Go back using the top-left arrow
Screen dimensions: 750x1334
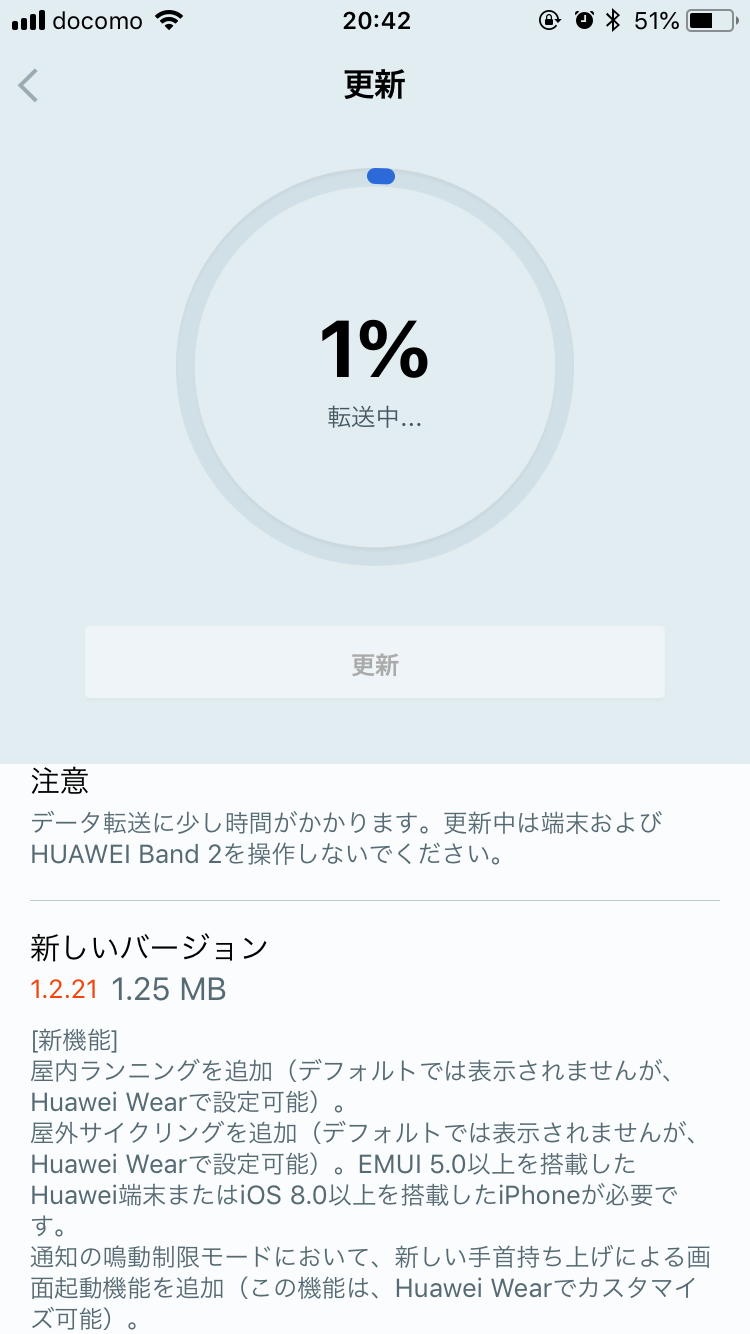(29, 86)
